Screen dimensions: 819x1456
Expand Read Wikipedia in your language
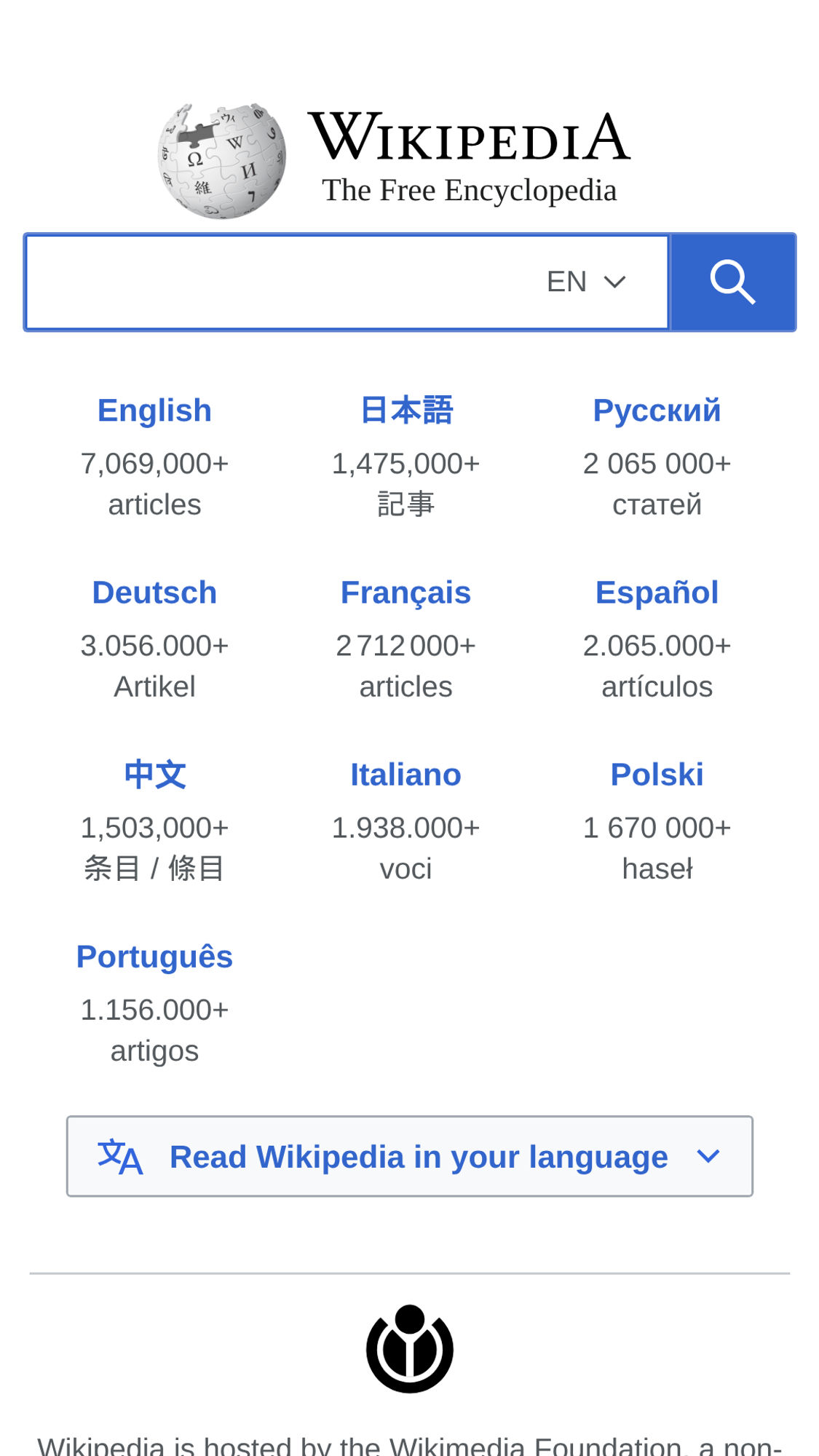tap(409, 1156)
